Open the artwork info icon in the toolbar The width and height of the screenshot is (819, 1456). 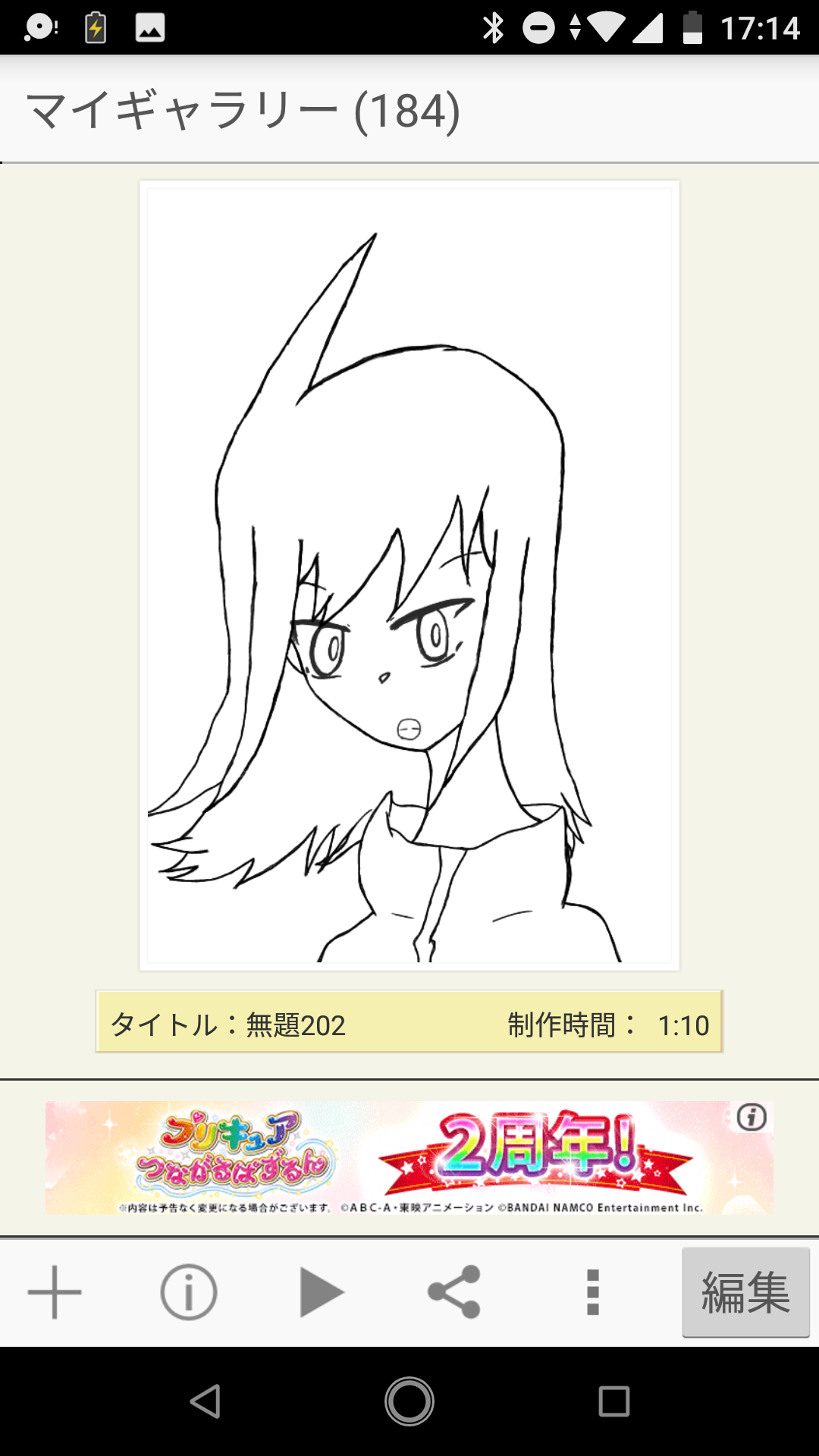(189, 1292)
